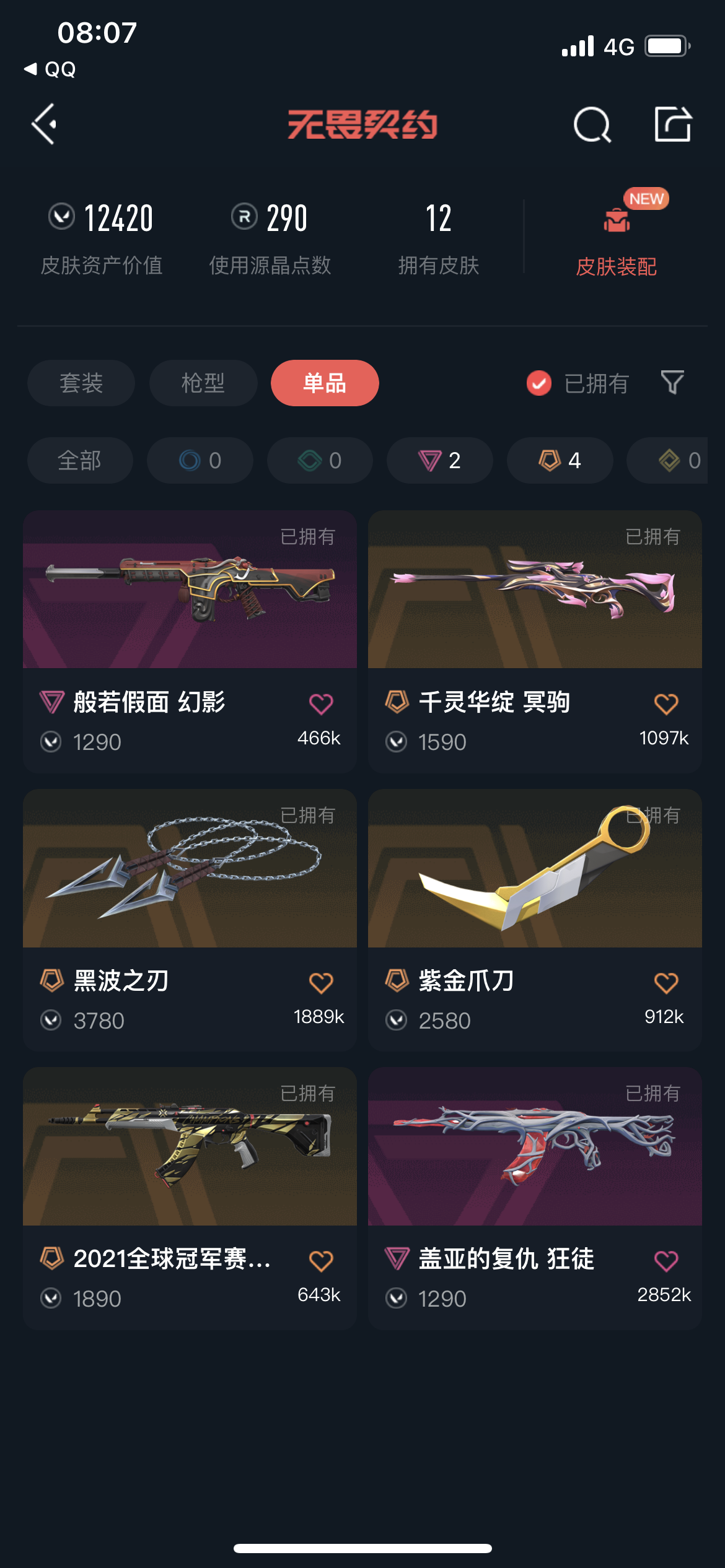Image resolution: width=725 pixels, height=1568 pixels.
Task: Filter by the orange tier chip showing 4
Action: tap(560, 461)
